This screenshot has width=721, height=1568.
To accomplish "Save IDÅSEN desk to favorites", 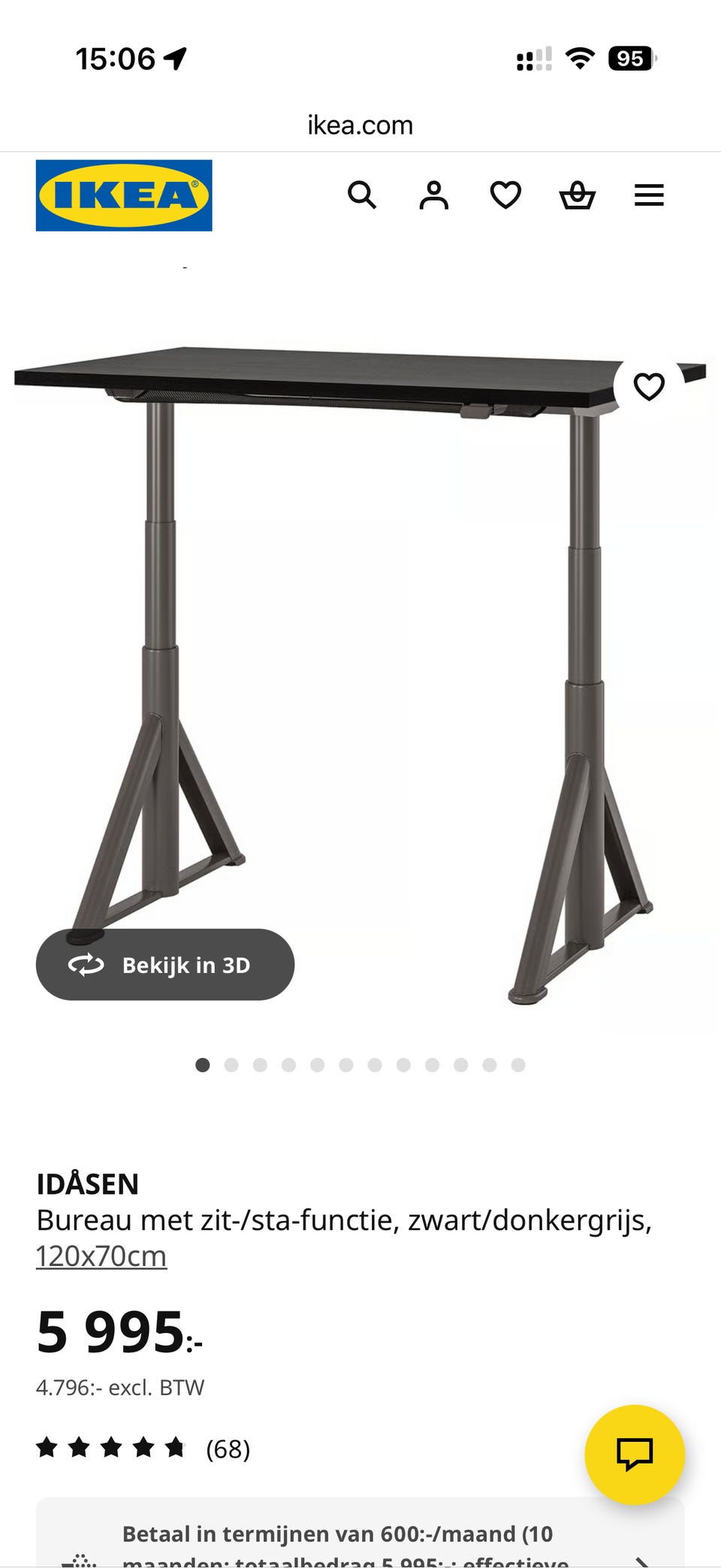I will click(x=649, y=387).
